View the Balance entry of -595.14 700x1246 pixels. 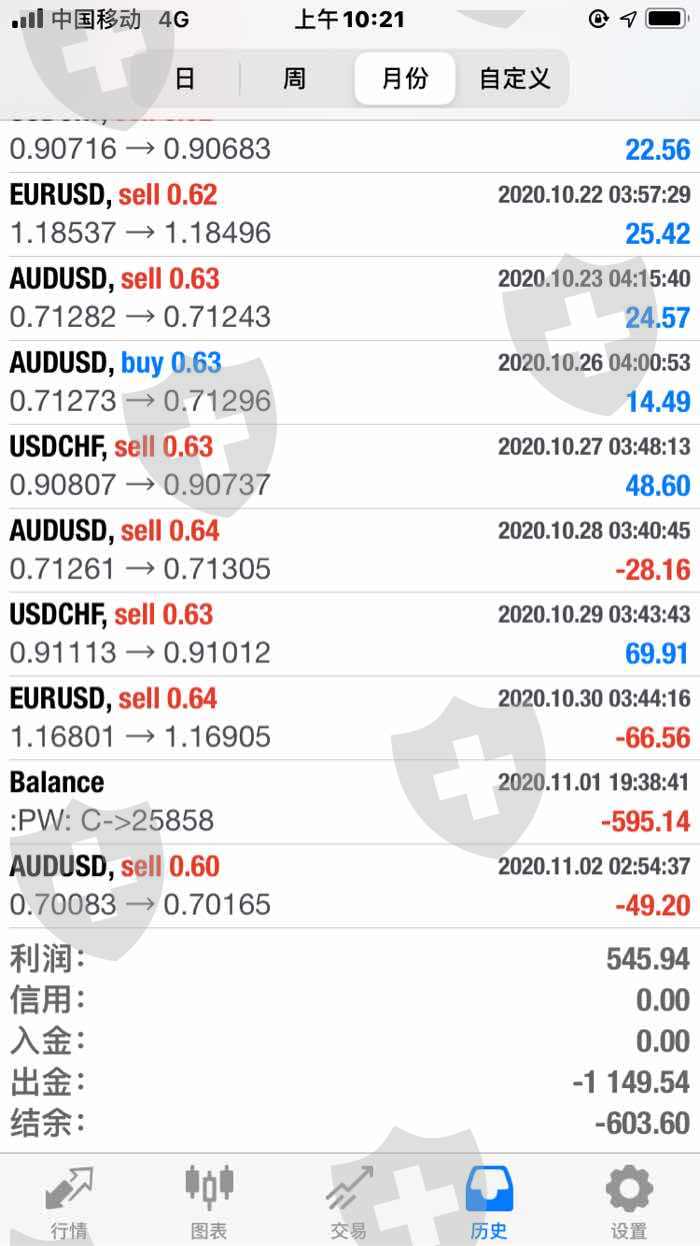tap(350, 802)
